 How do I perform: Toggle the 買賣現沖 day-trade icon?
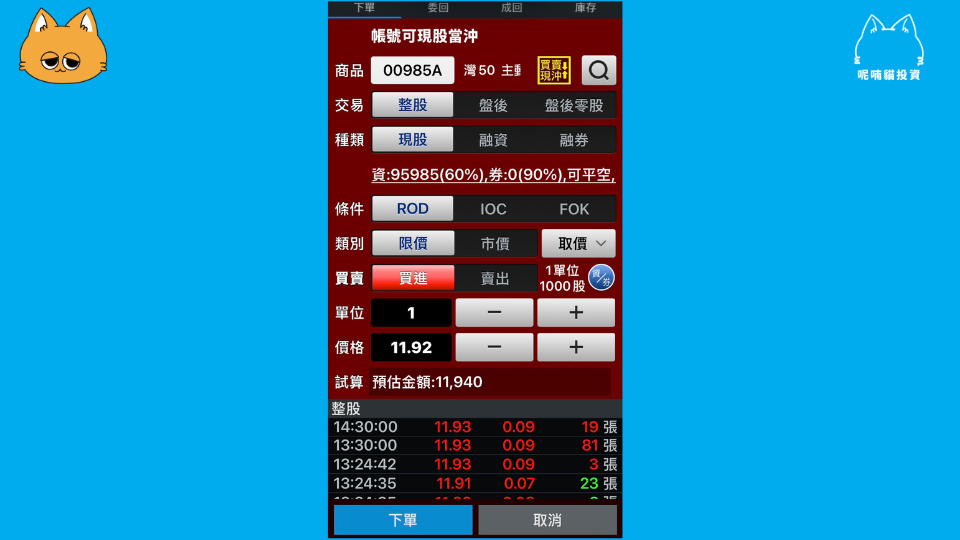(x=554, y=70)
